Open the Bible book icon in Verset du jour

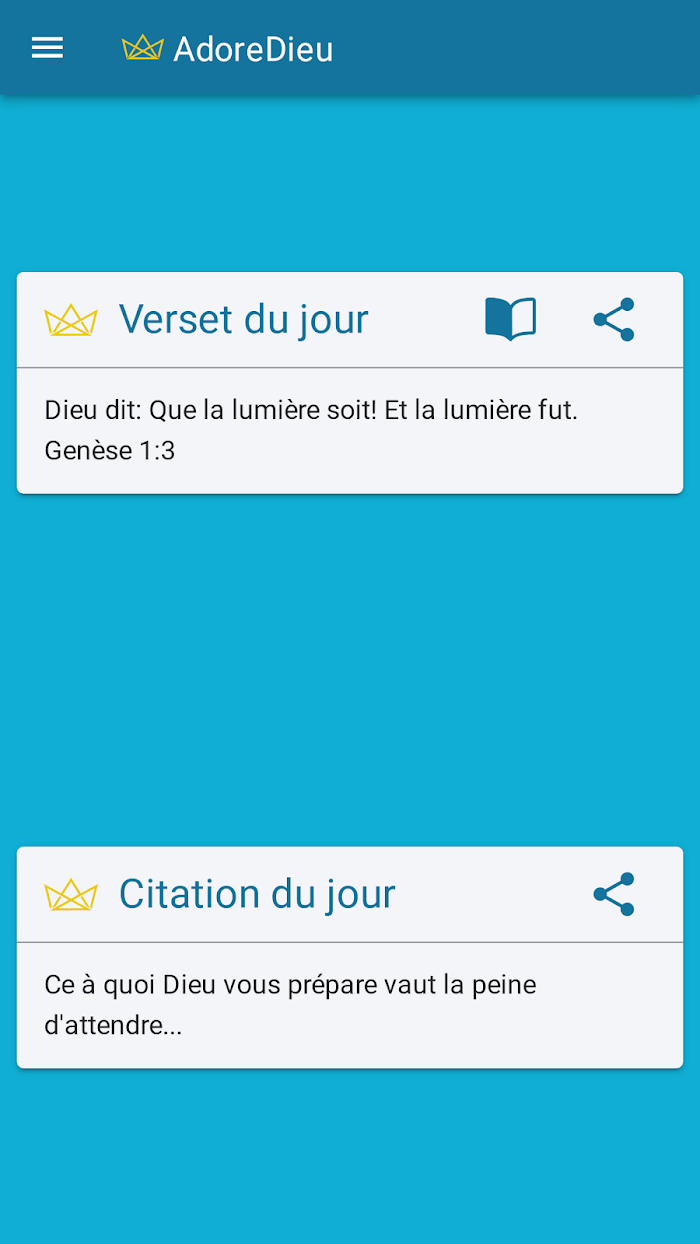pyautogui.click(x=511, y=320)
